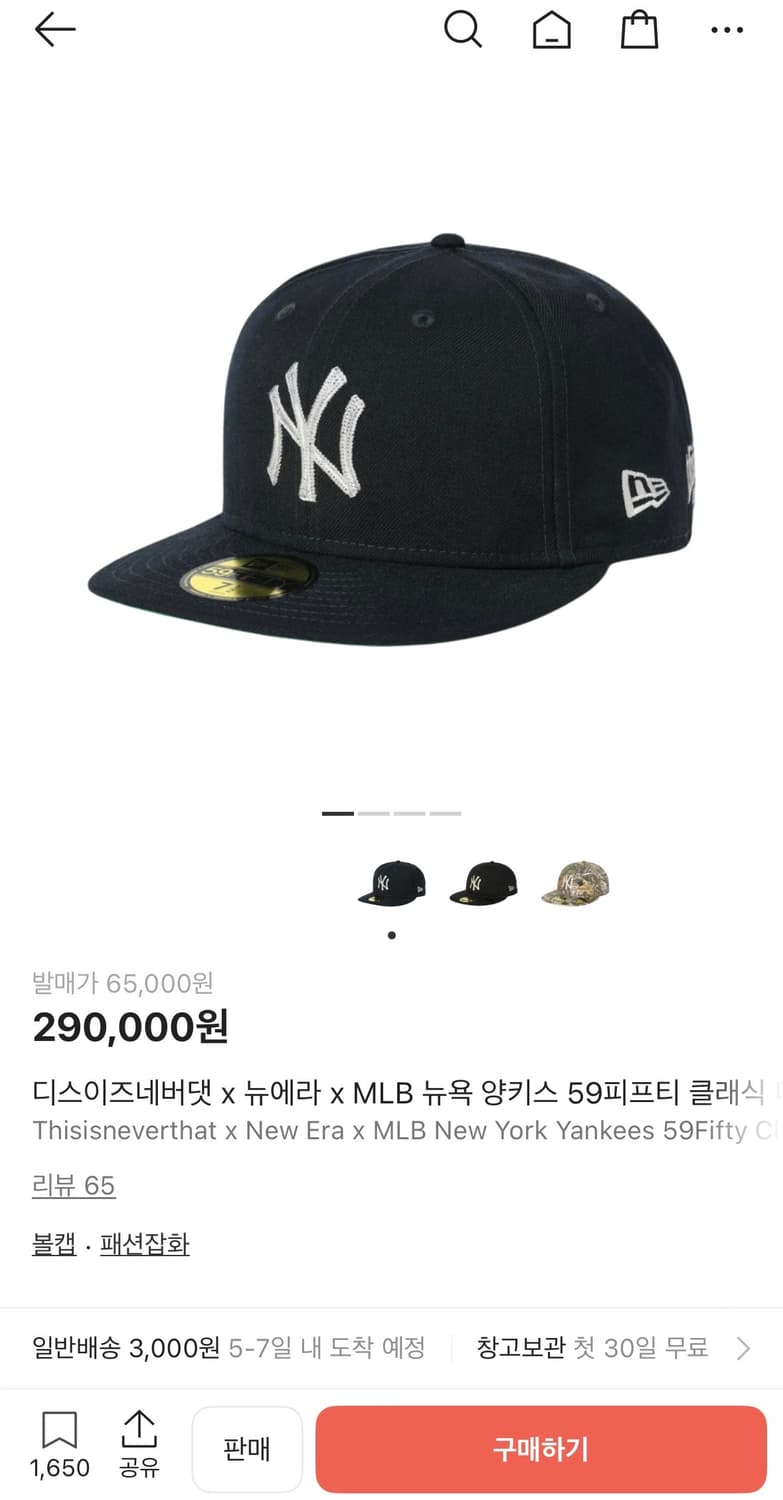Open the 패션잡화 category
The height and width of the screenshot is (1500, 783).
[145, 1246]
